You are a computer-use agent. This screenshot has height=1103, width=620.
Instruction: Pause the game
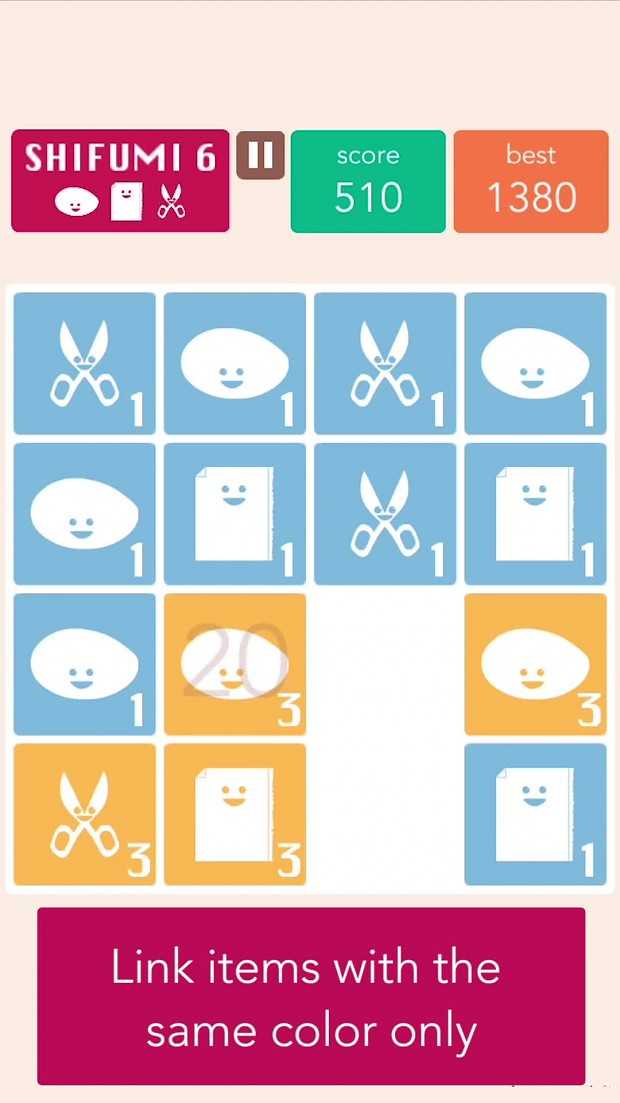[260, 155]
